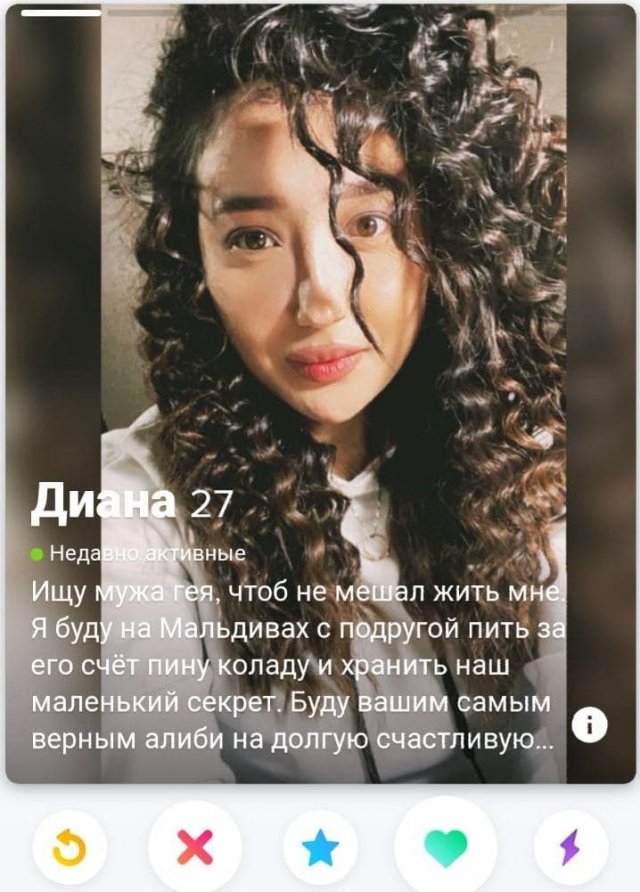Screen dimensions: 640x892
Task: Rewind the last swipe with the yellow arrow
Action: click(70, 848)
